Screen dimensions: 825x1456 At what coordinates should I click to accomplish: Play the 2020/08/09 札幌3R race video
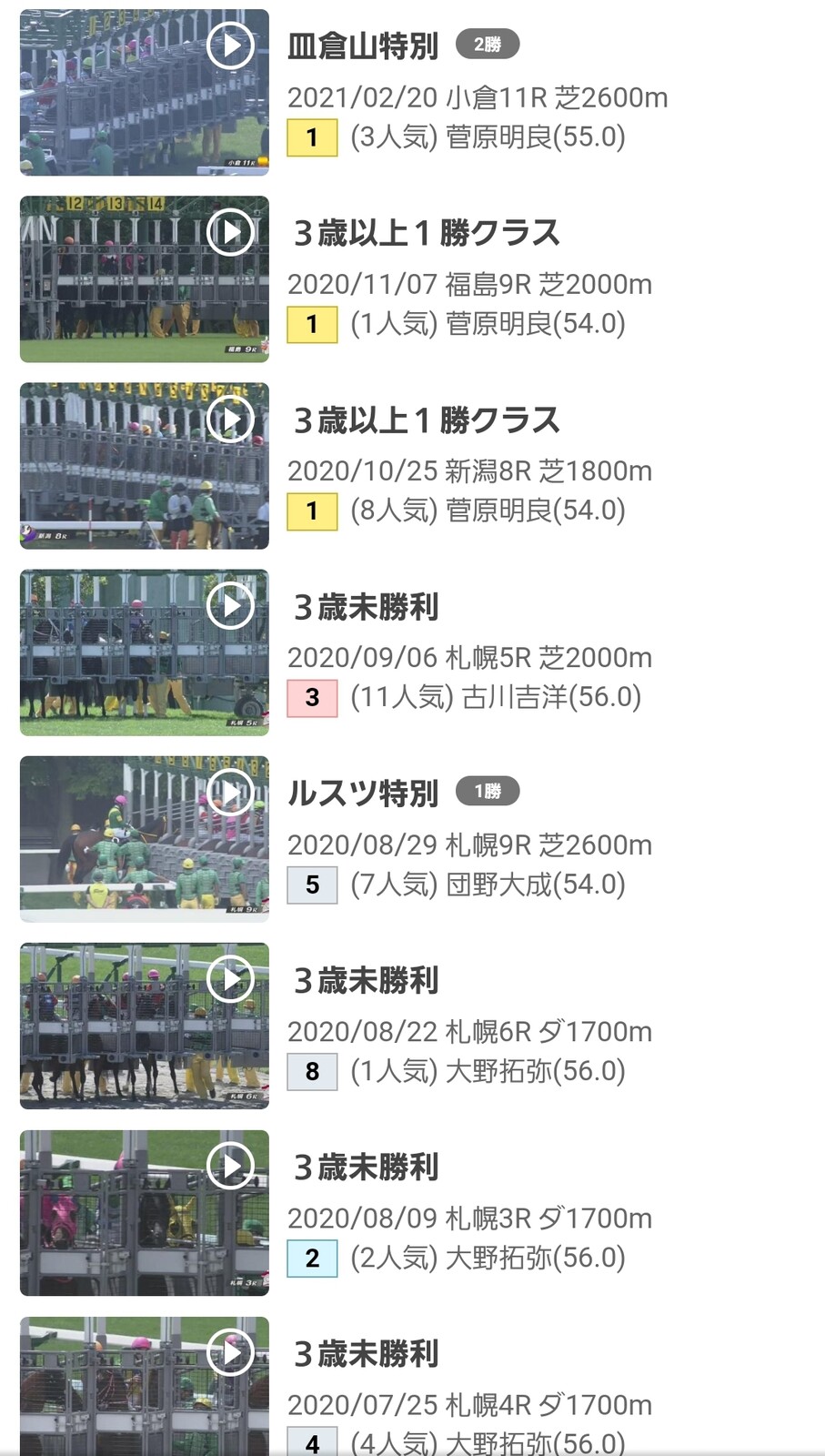[x=230, y=1167]
